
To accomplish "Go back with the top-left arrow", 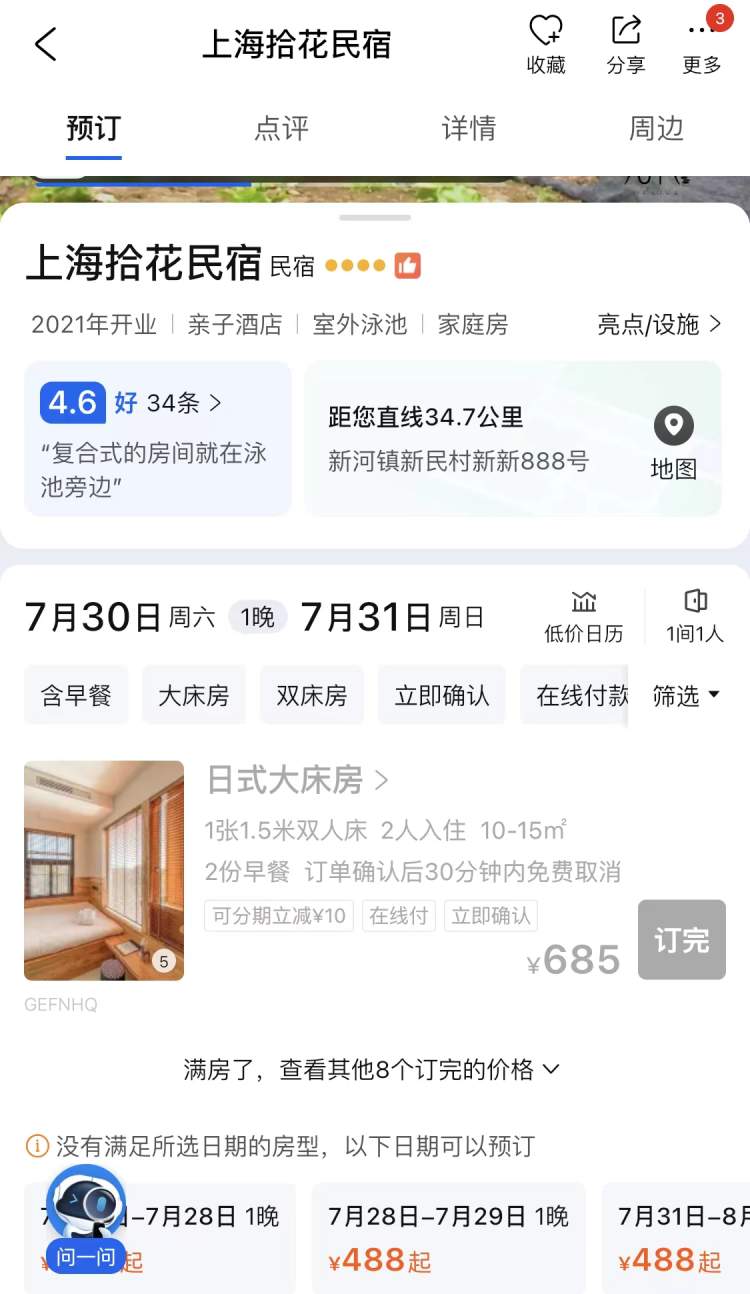I will tap(46, 45).
